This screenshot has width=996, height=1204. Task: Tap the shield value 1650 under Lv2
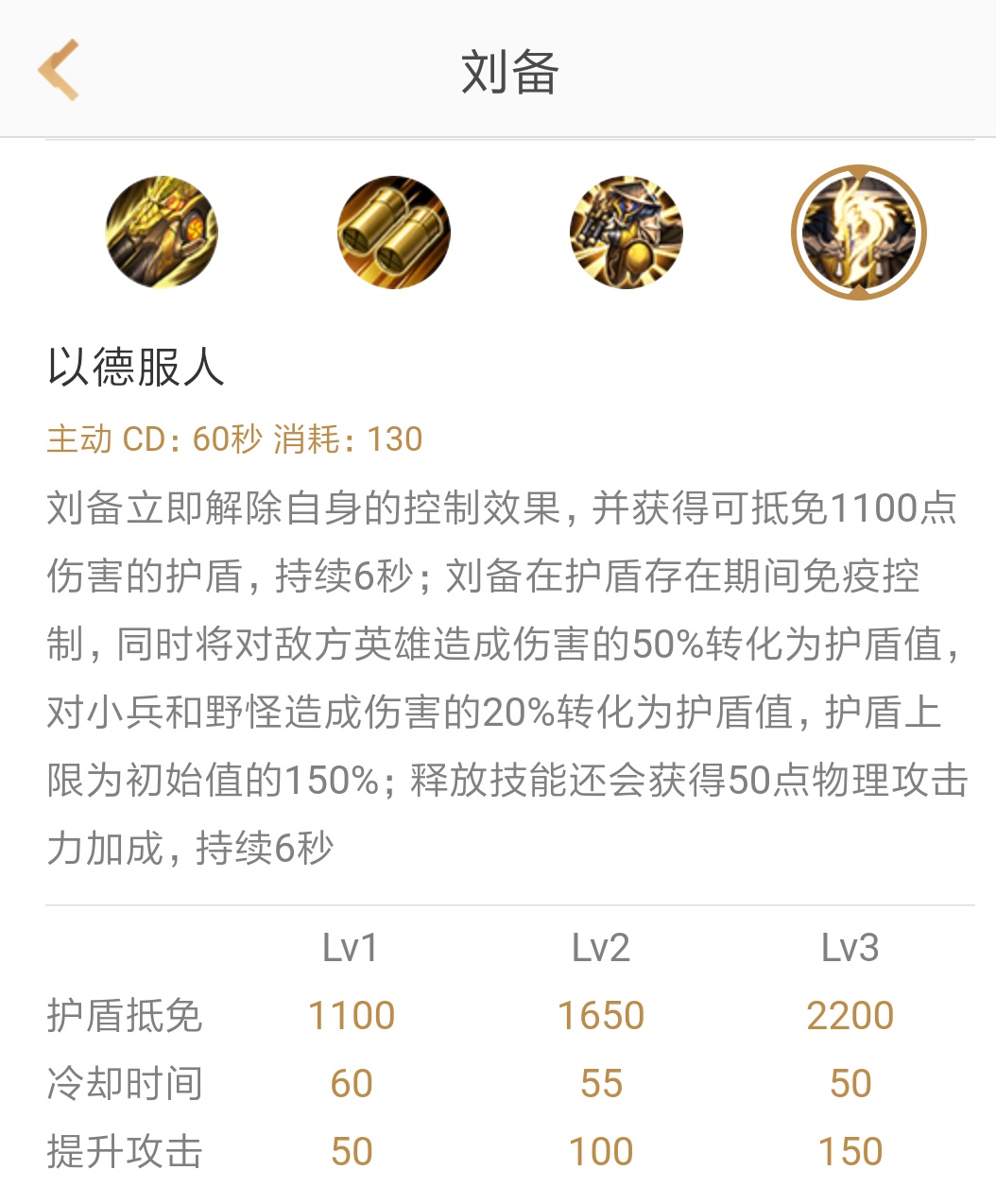coord(603,1015)
